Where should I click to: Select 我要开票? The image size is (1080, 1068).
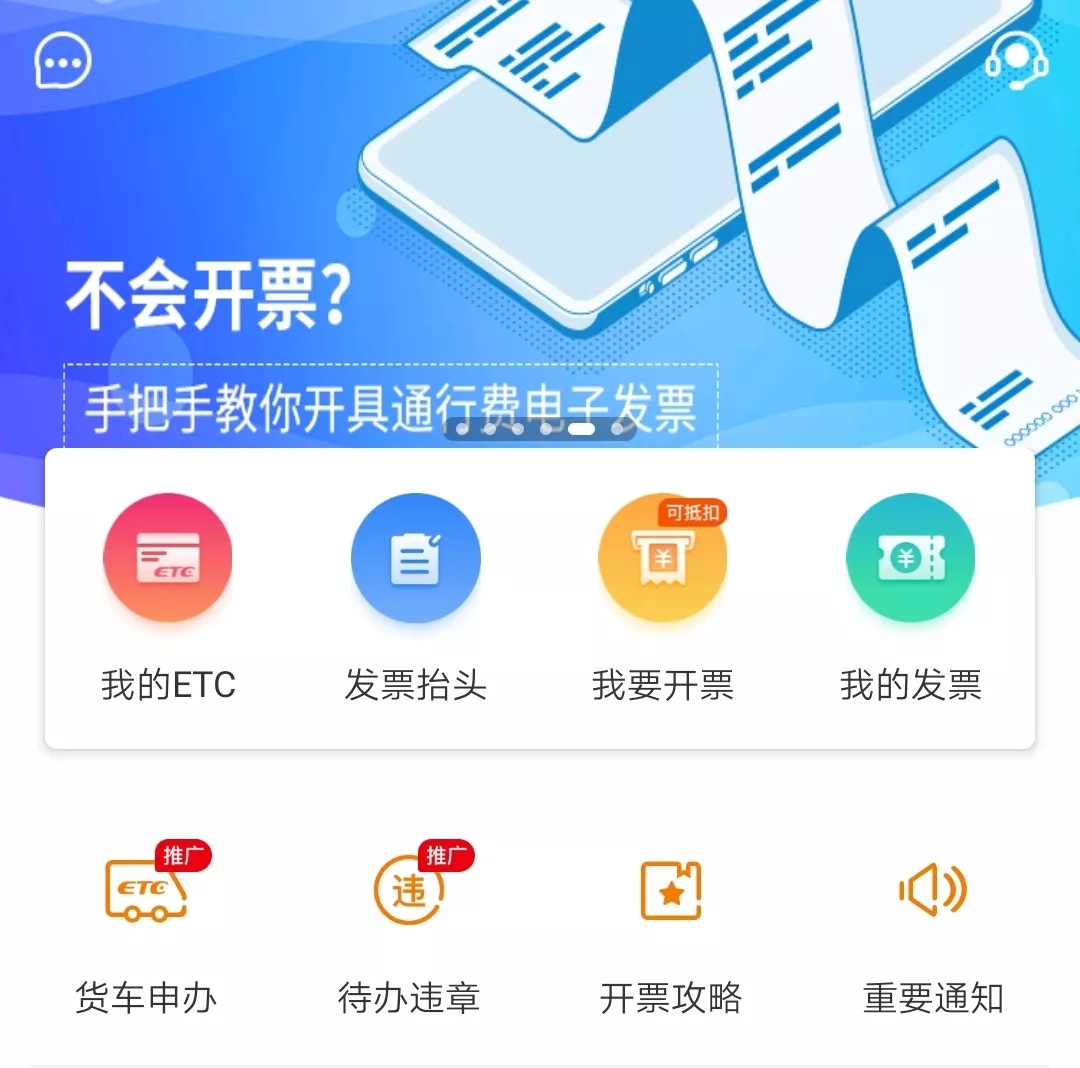pyautogui.click(x=662, y=598)
